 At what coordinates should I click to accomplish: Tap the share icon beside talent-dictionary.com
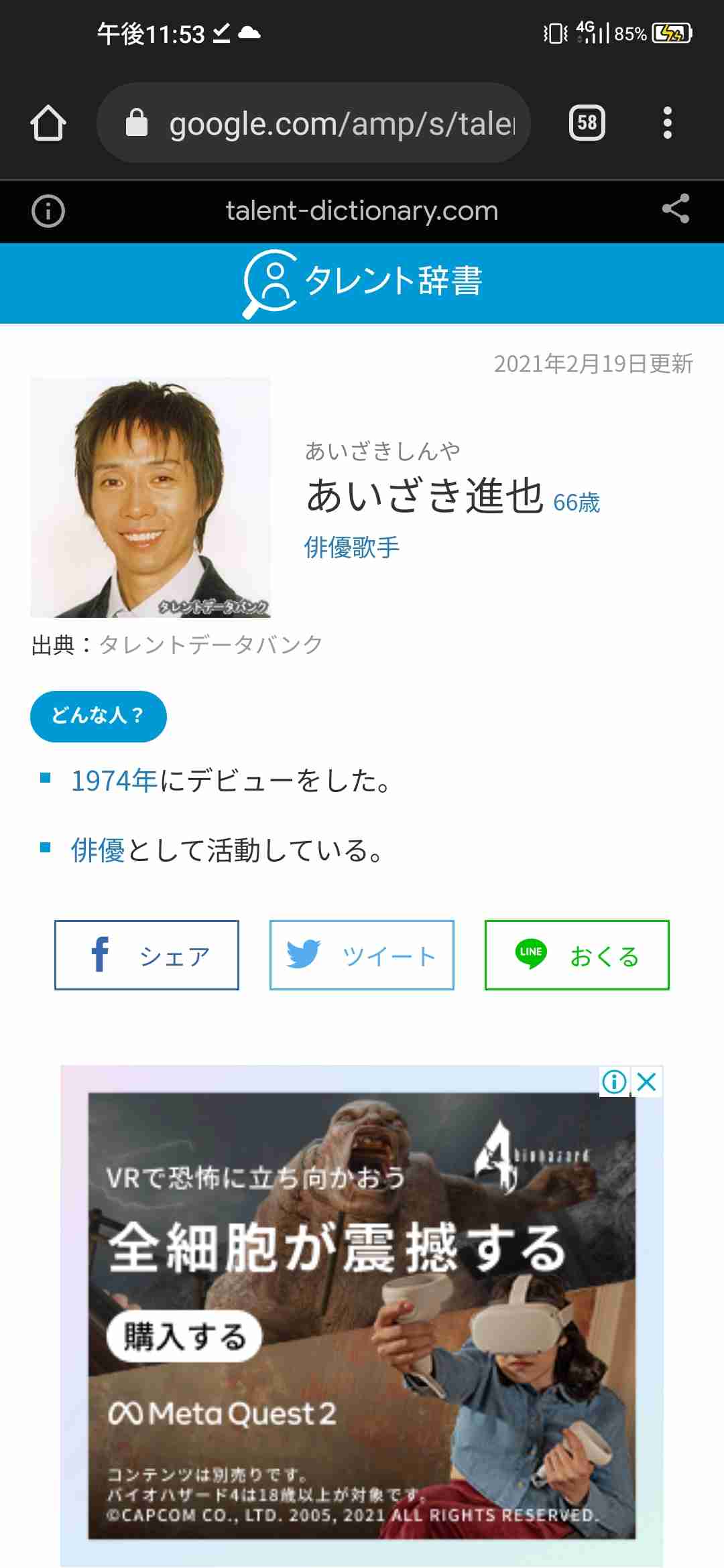[677, 210]
